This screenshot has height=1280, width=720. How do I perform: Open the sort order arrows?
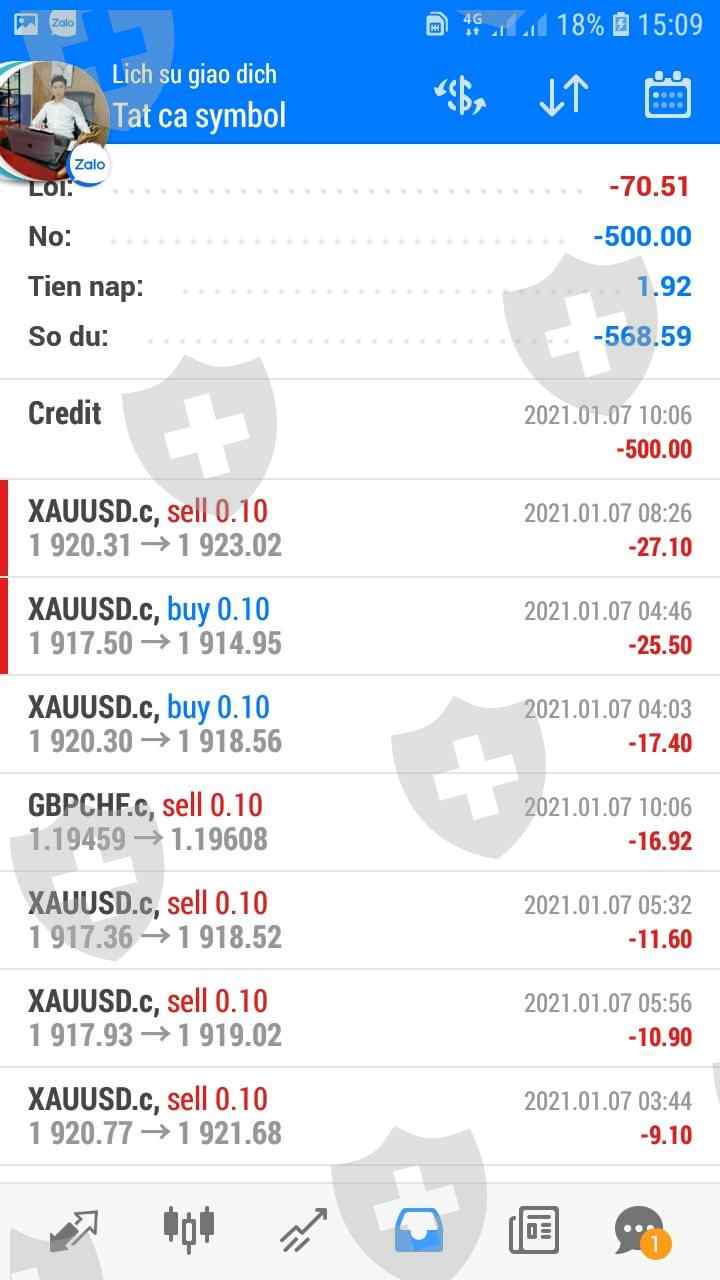pyautogui.click(x=564, y=97)
